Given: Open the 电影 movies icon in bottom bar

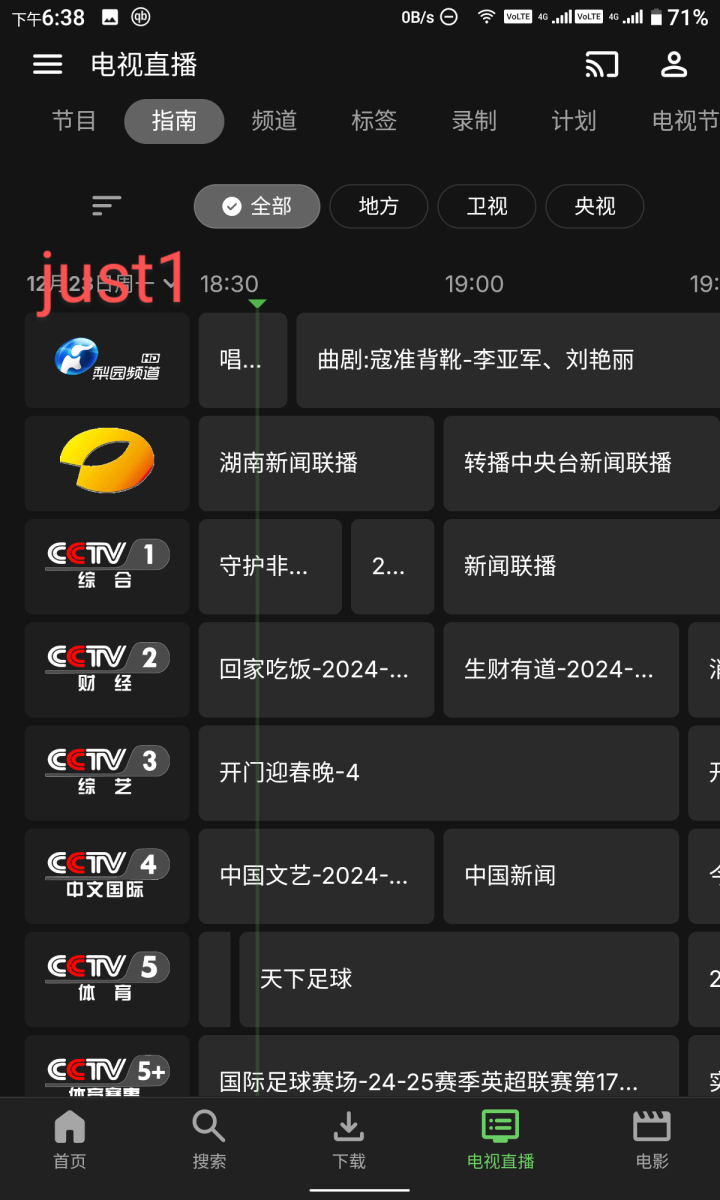Looking at the screenshot, I should (651, 1136).
